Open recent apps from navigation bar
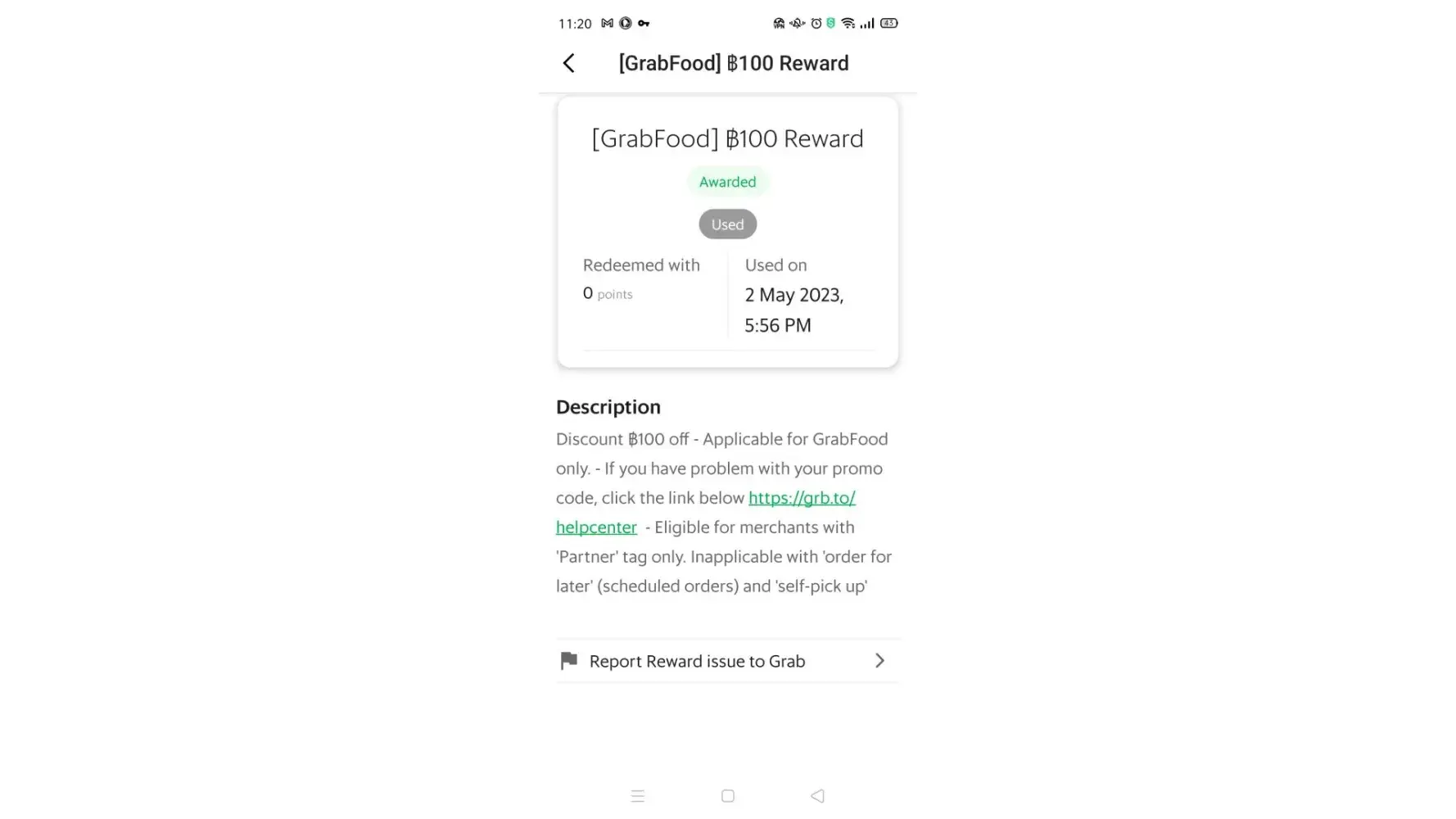 tap(638, 796)
